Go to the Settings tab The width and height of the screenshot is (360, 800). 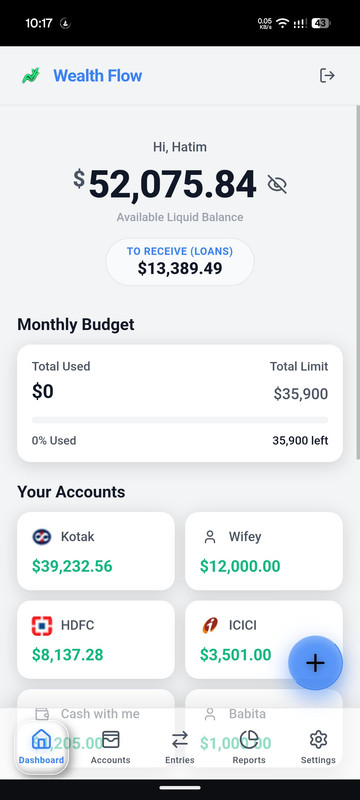click(318, 747)
